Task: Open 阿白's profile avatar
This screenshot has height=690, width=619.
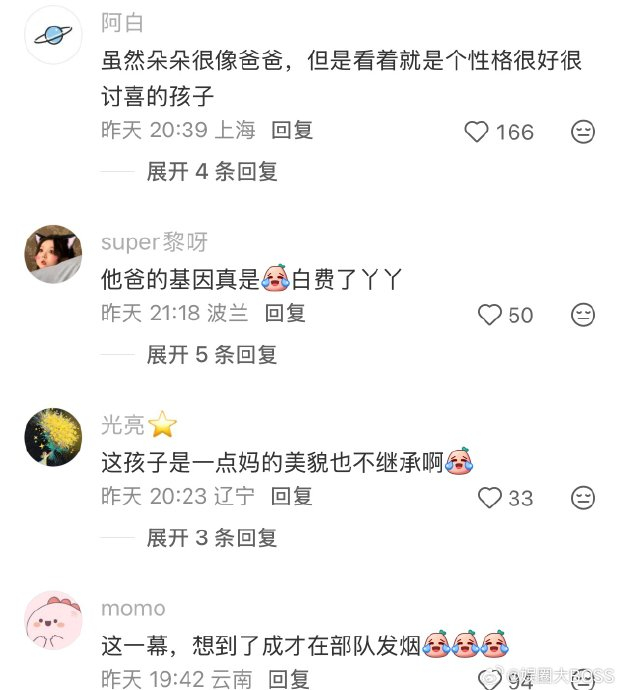Action: click(x=52, y=36)
